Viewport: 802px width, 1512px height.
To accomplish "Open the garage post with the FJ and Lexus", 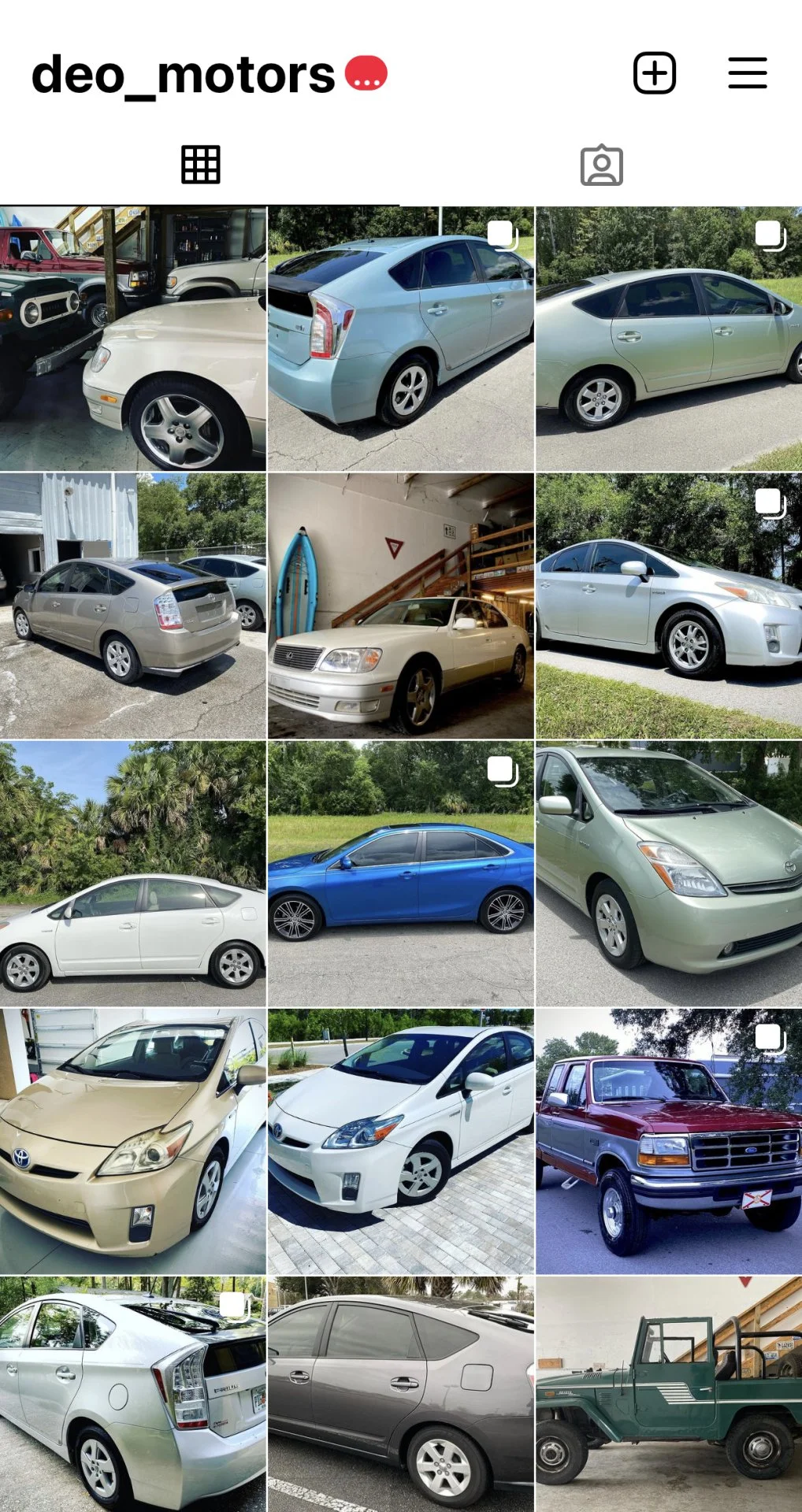I will (x=132, y=339).
